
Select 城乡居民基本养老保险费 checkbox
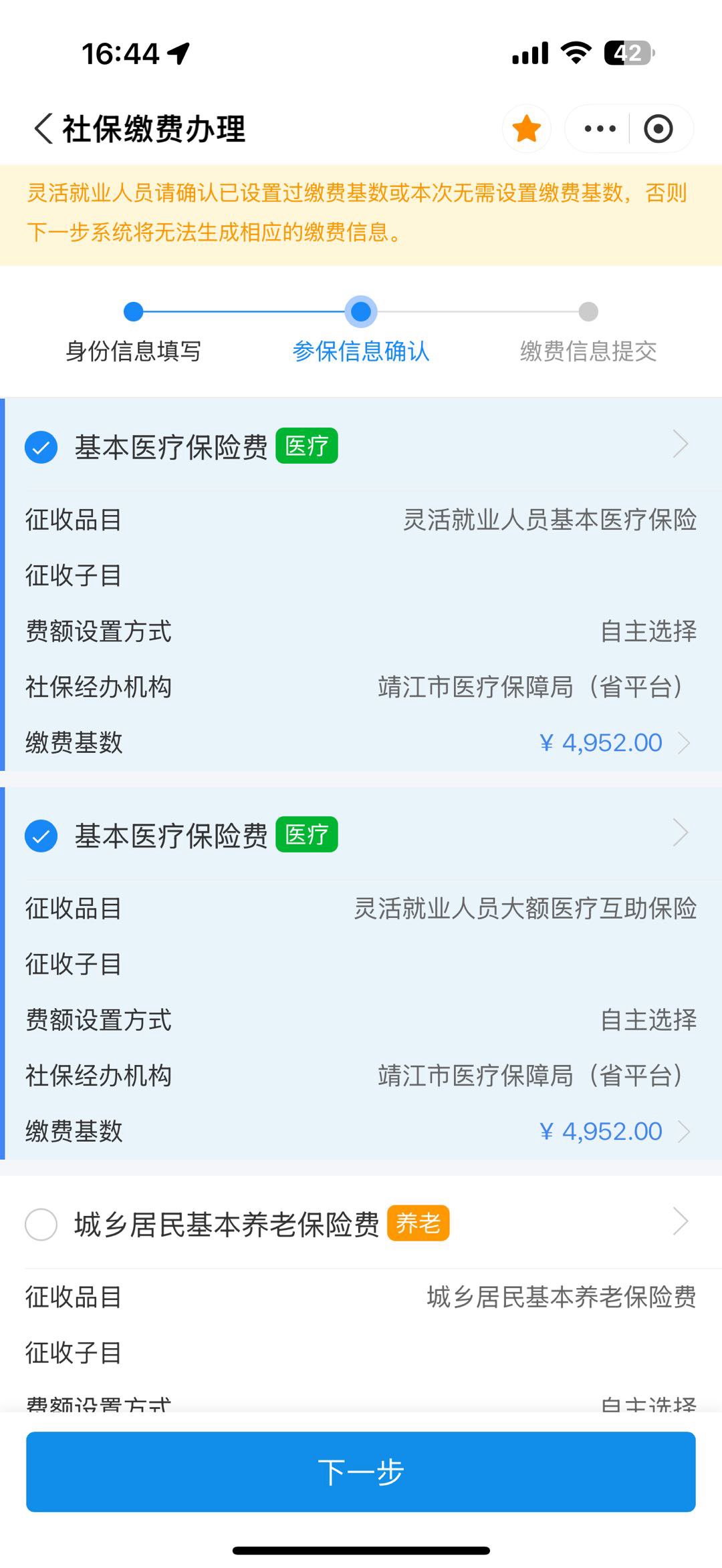click(x=41, y=1225)
